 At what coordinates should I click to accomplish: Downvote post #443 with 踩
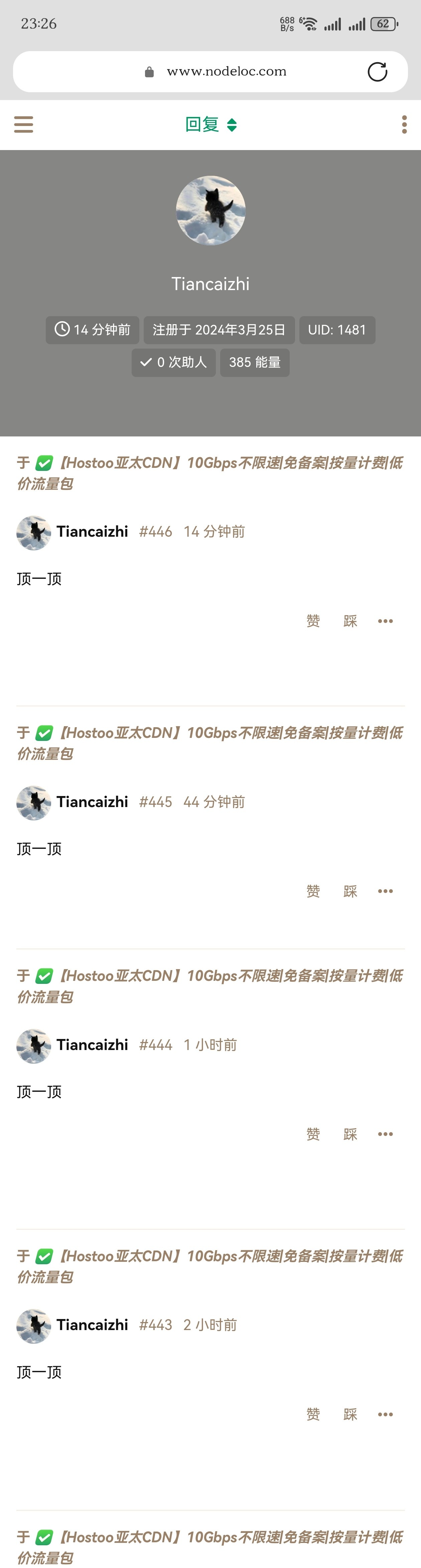coord(350,1414)
